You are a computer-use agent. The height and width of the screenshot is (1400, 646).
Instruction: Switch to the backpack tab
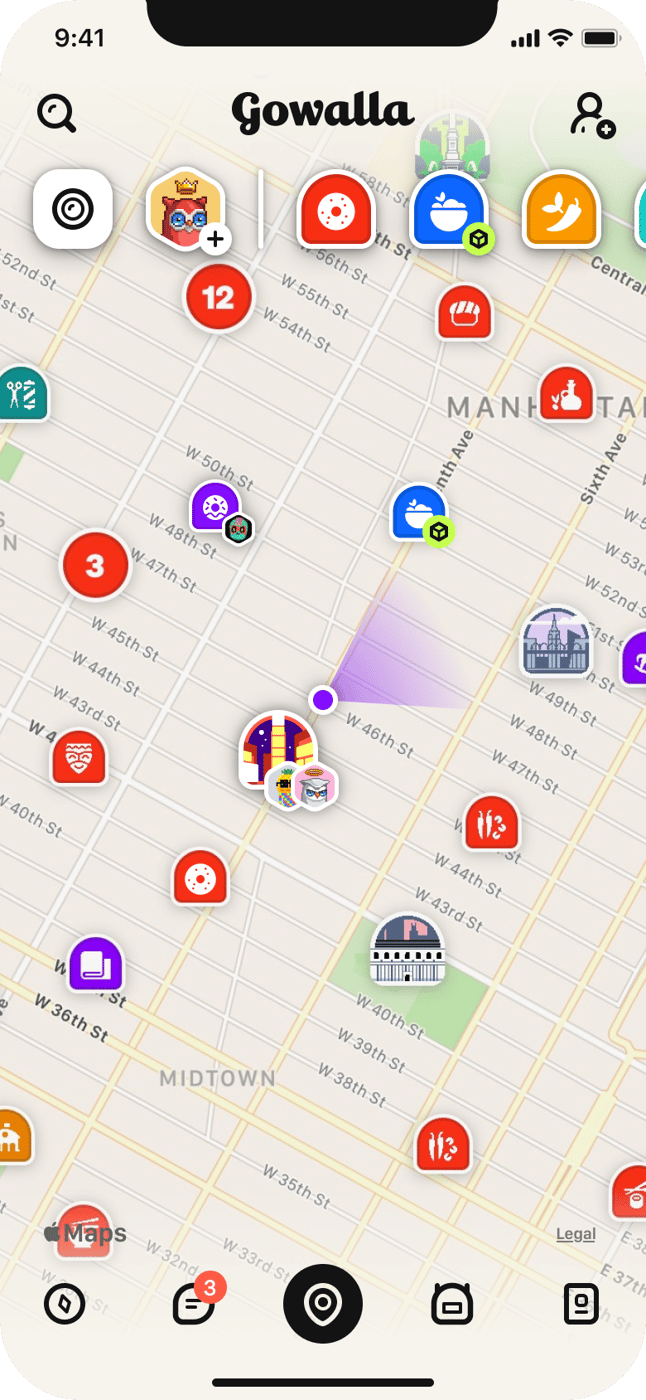(452, 1305)
